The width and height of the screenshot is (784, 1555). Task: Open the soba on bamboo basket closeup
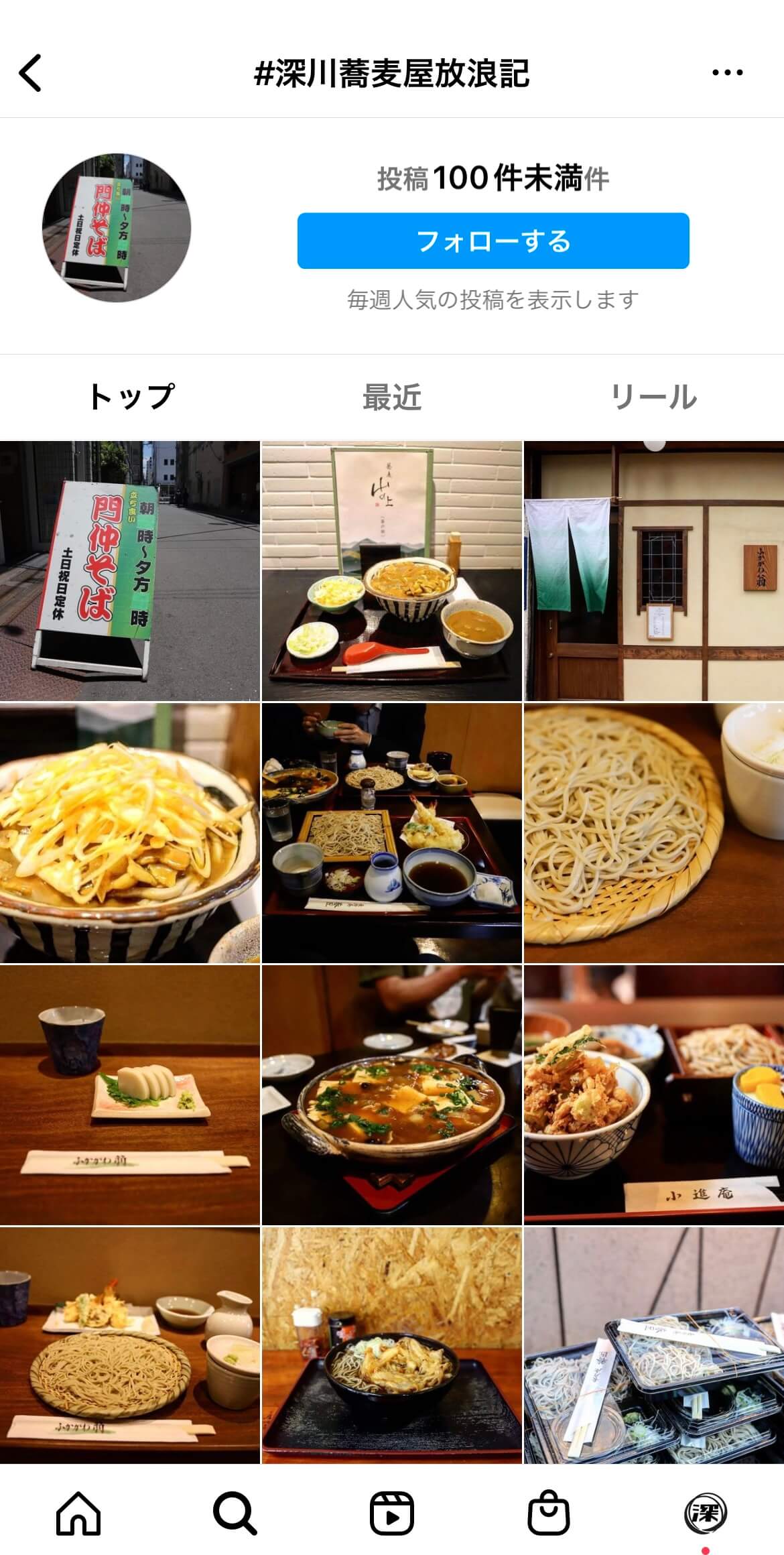click(x=654, y=832)
